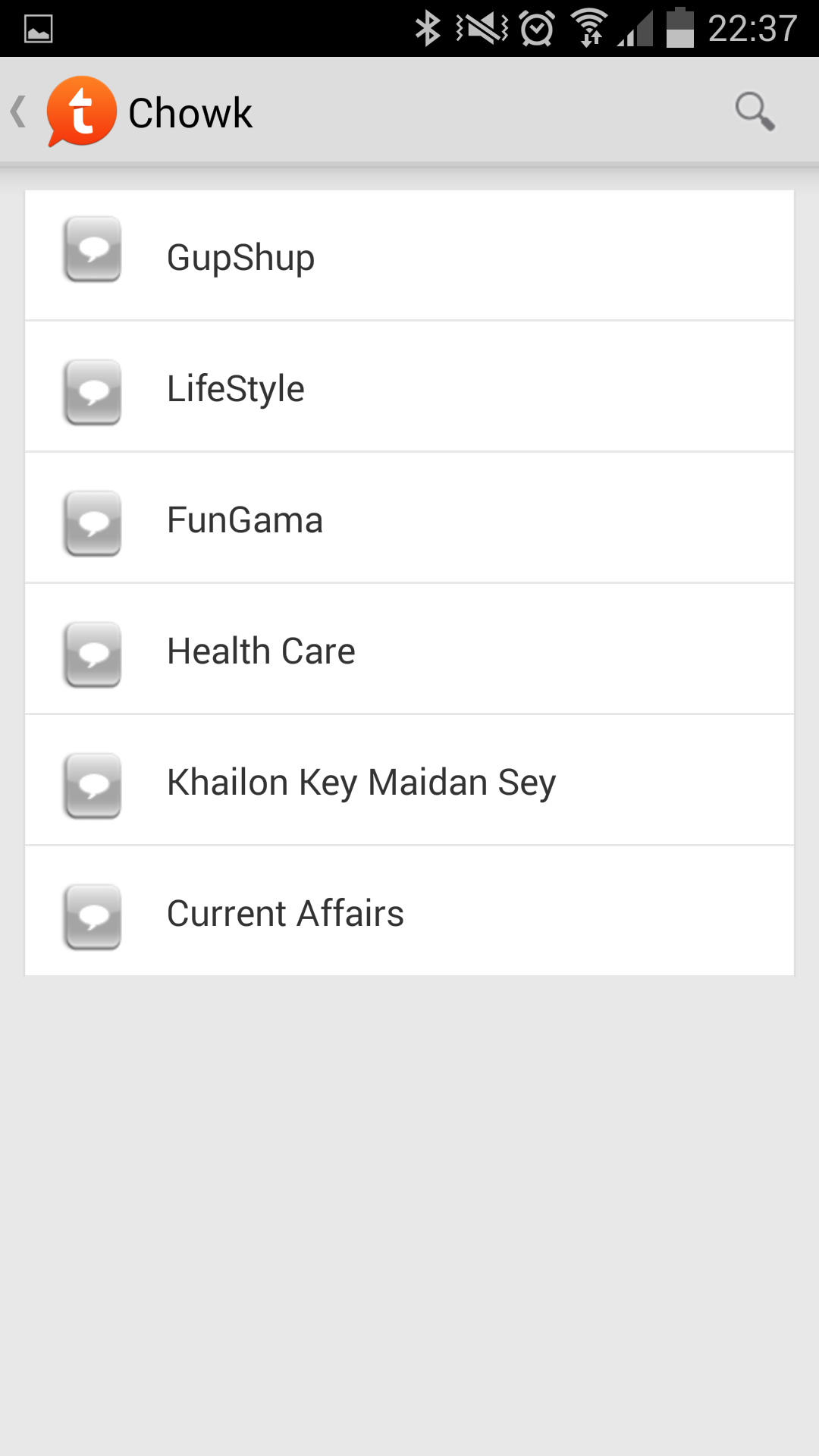The image size is (819, 1456).
Task: Open the GupShup forum
Action: 409,256
